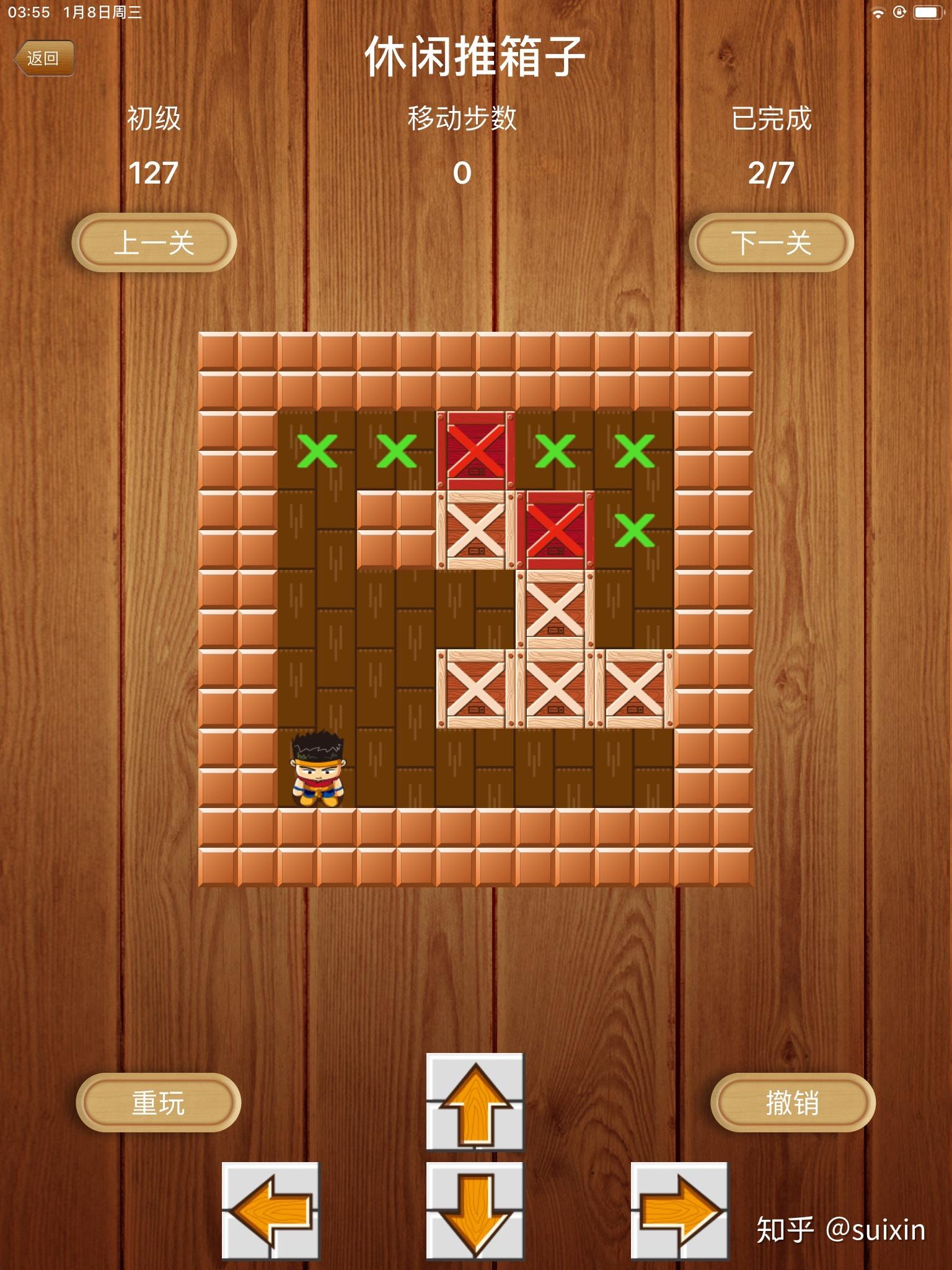952x1270 pixels.
Task: Move the character down with the down arrow
Action: click(x=475, y=1210)
